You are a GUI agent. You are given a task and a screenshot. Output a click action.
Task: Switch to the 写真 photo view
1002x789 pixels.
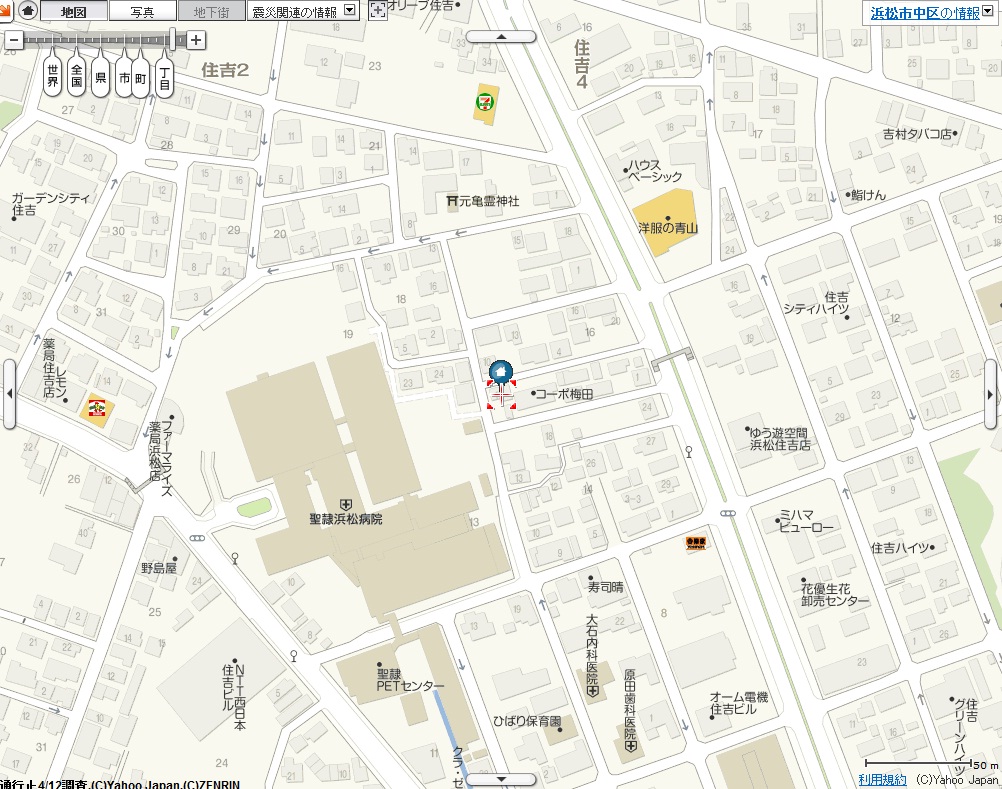142,11
